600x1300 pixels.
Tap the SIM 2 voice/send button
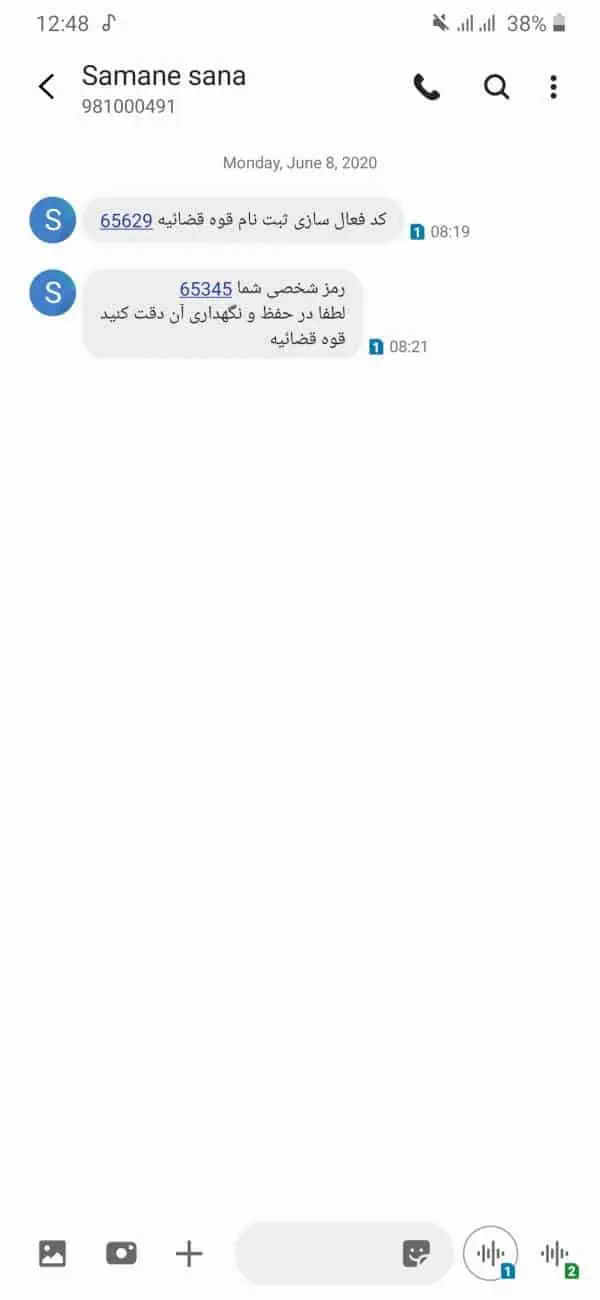click(555, 1252)
